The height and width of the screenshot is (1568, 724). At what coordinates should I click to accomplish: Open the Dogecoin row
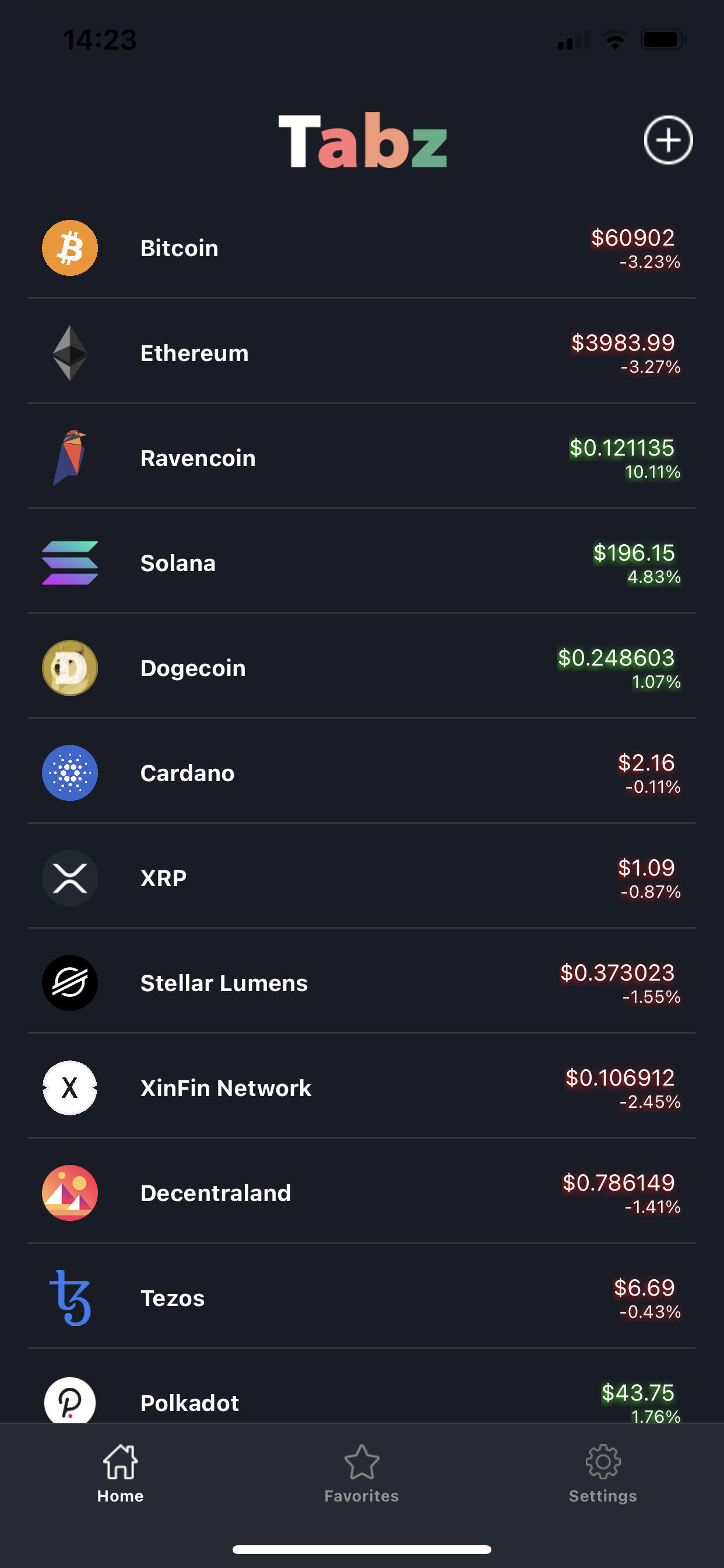point(361,668)
